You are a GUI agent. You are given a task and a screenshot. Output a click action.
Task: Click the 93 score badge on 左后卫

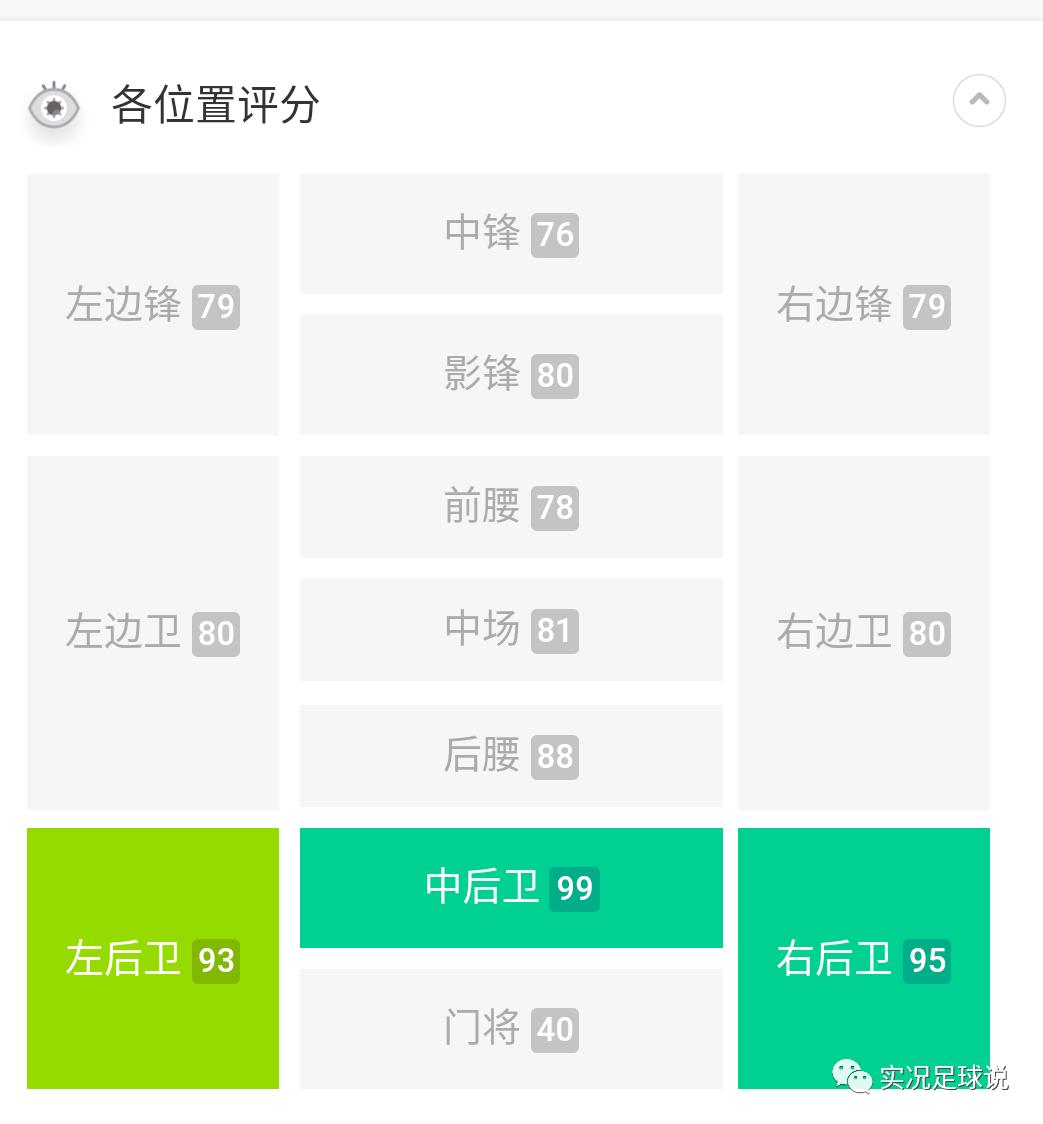pos(215,960)
